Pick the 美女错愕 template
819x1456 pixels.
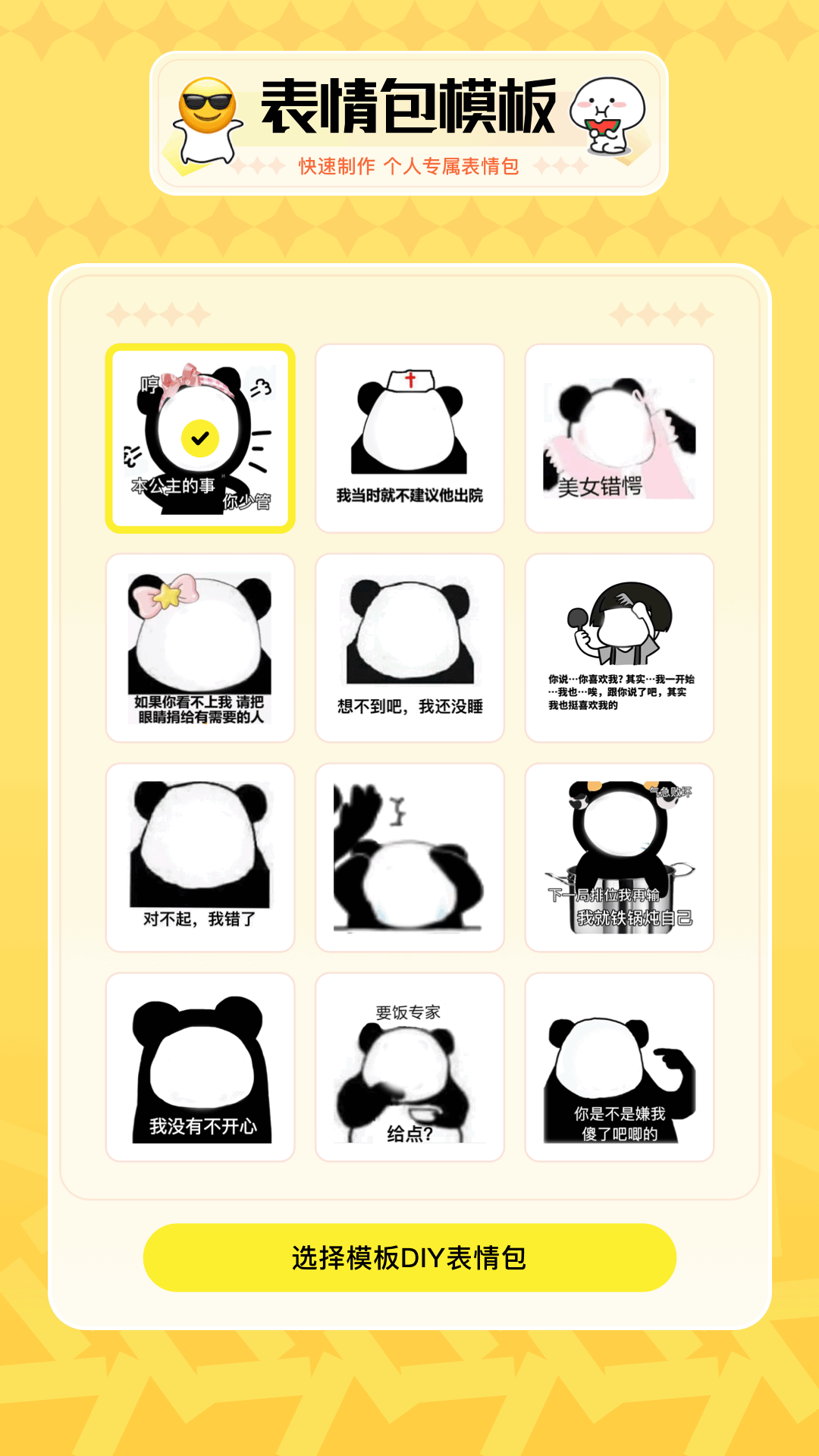619,438
